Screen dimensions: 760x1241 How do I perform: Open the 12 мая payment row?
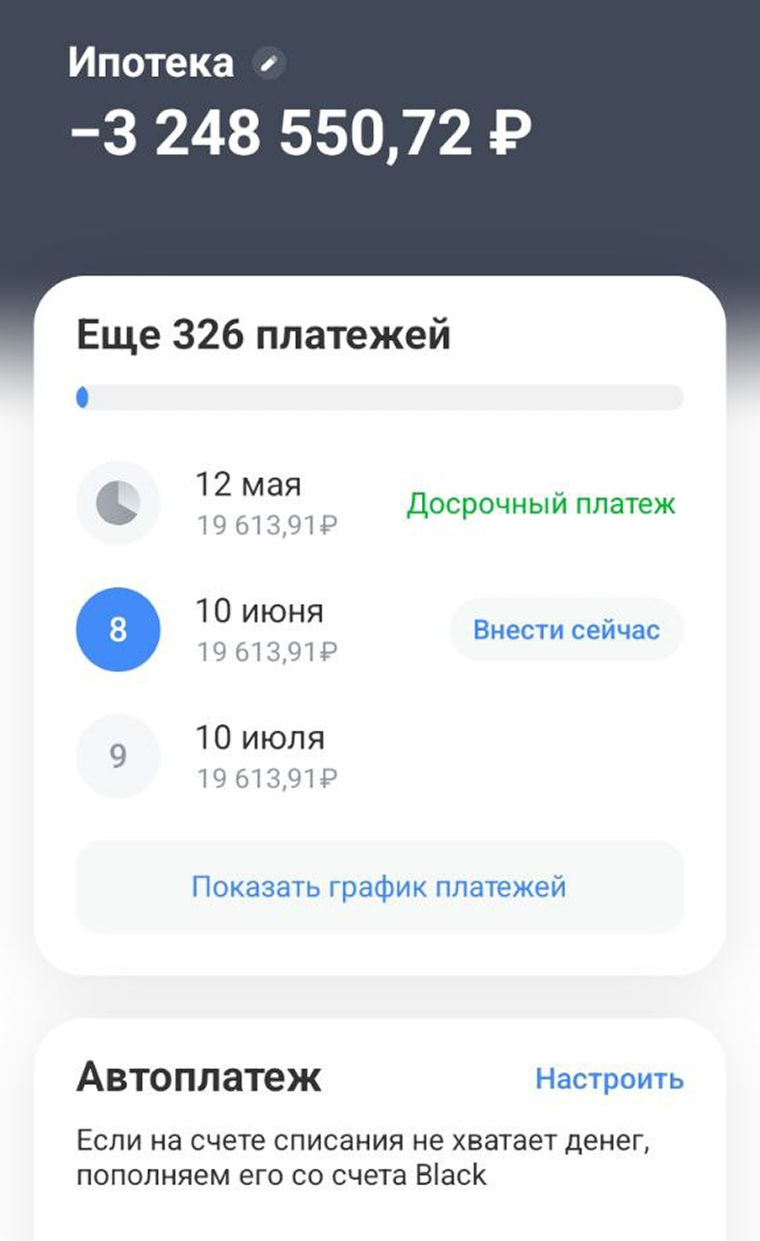click(x=379, y=503)
